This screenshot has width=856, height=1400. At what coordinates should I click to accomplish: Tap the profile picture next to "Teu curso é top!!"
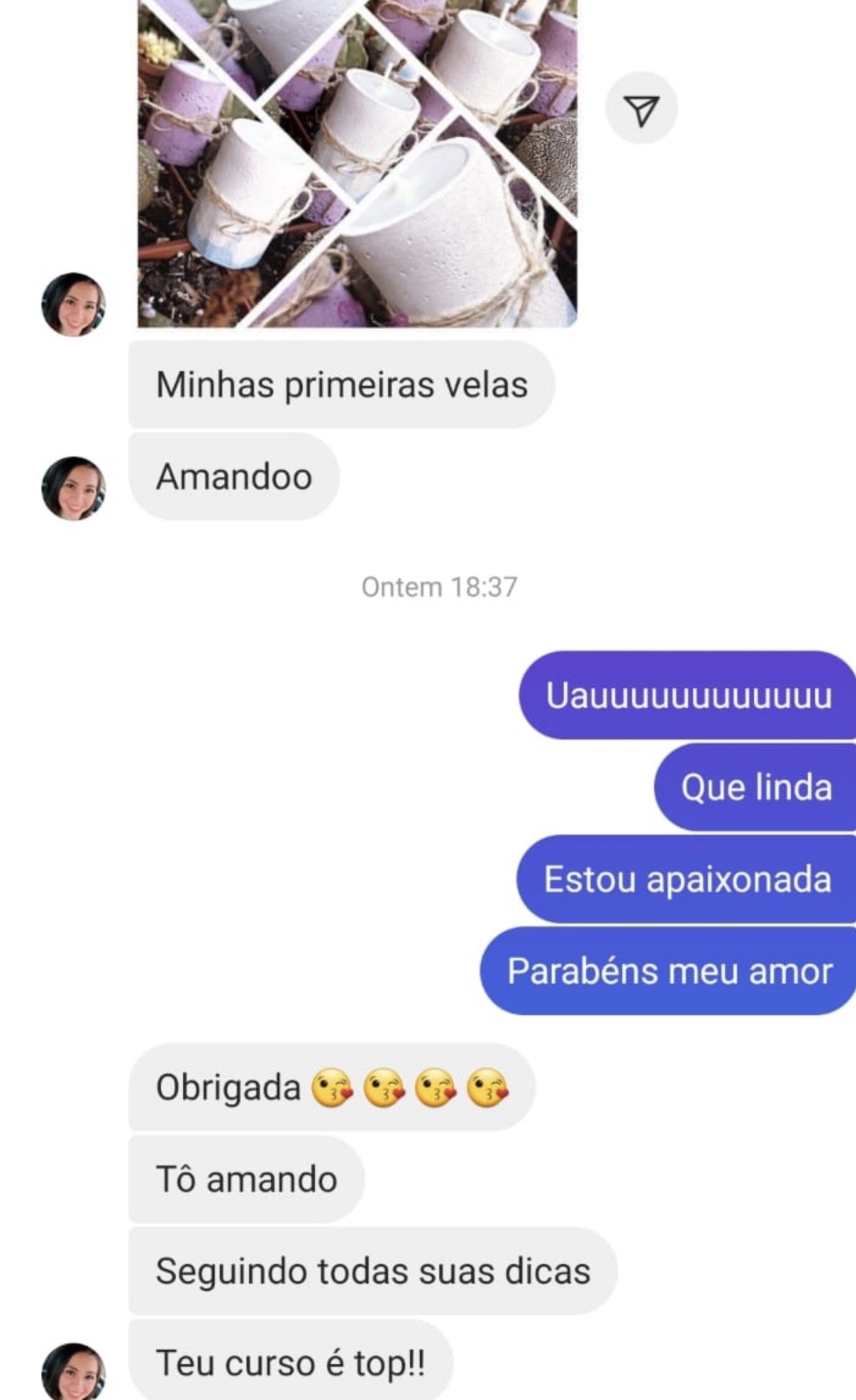pyautogui.click(x=74, y=1372)
